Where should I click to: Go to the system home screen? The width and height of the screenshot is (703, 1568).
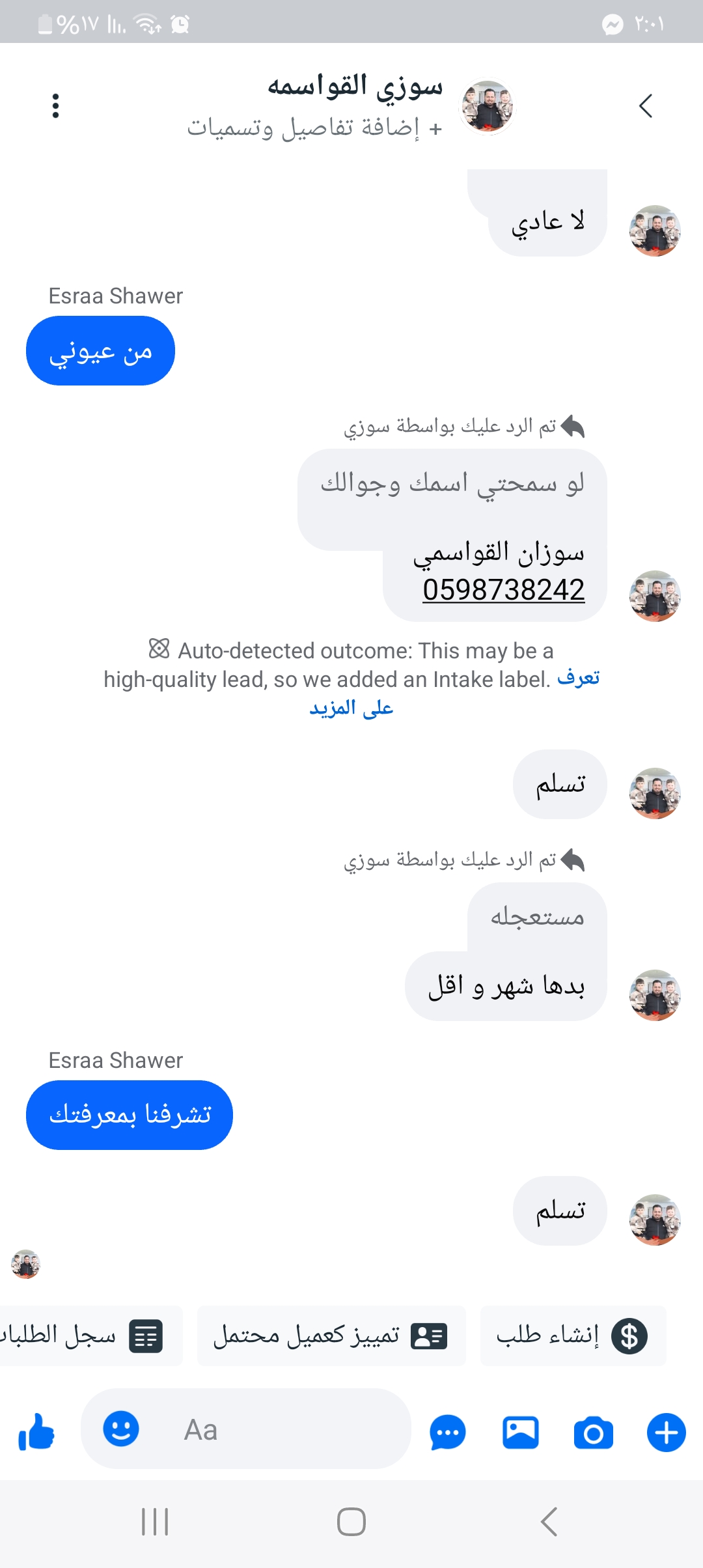coord(351,1522)
